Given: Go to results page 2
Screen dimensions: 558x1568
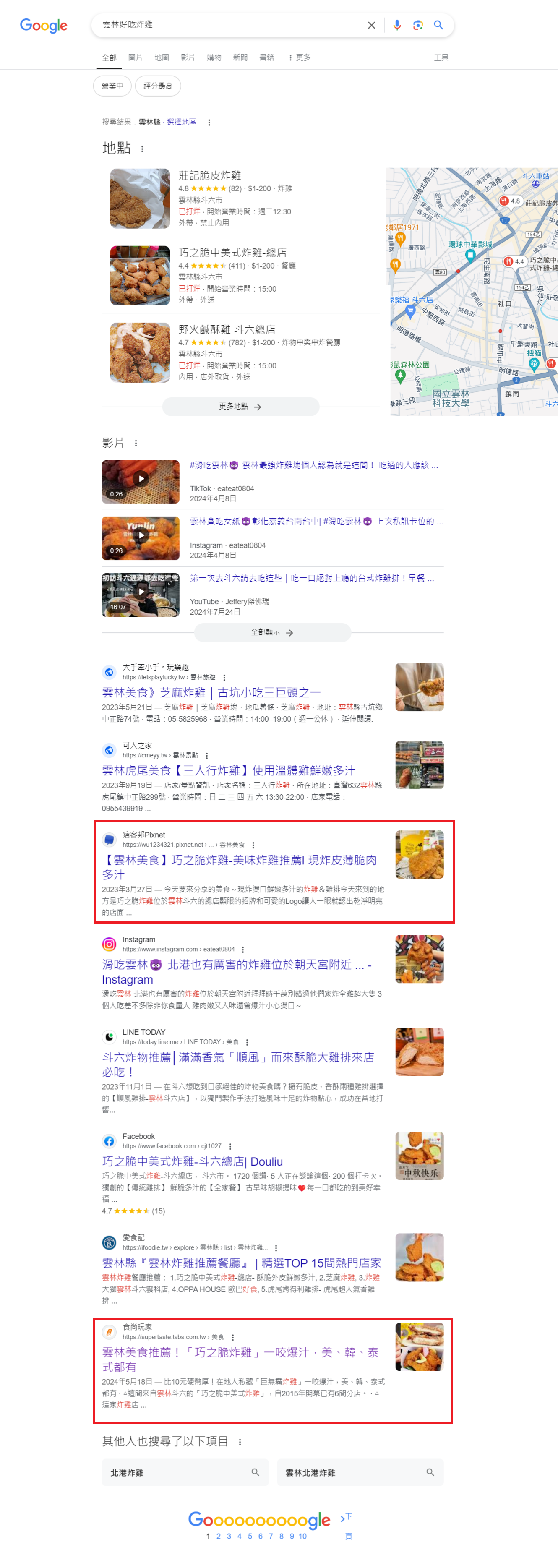Looking at the screenshot, I should point(219,1536).
